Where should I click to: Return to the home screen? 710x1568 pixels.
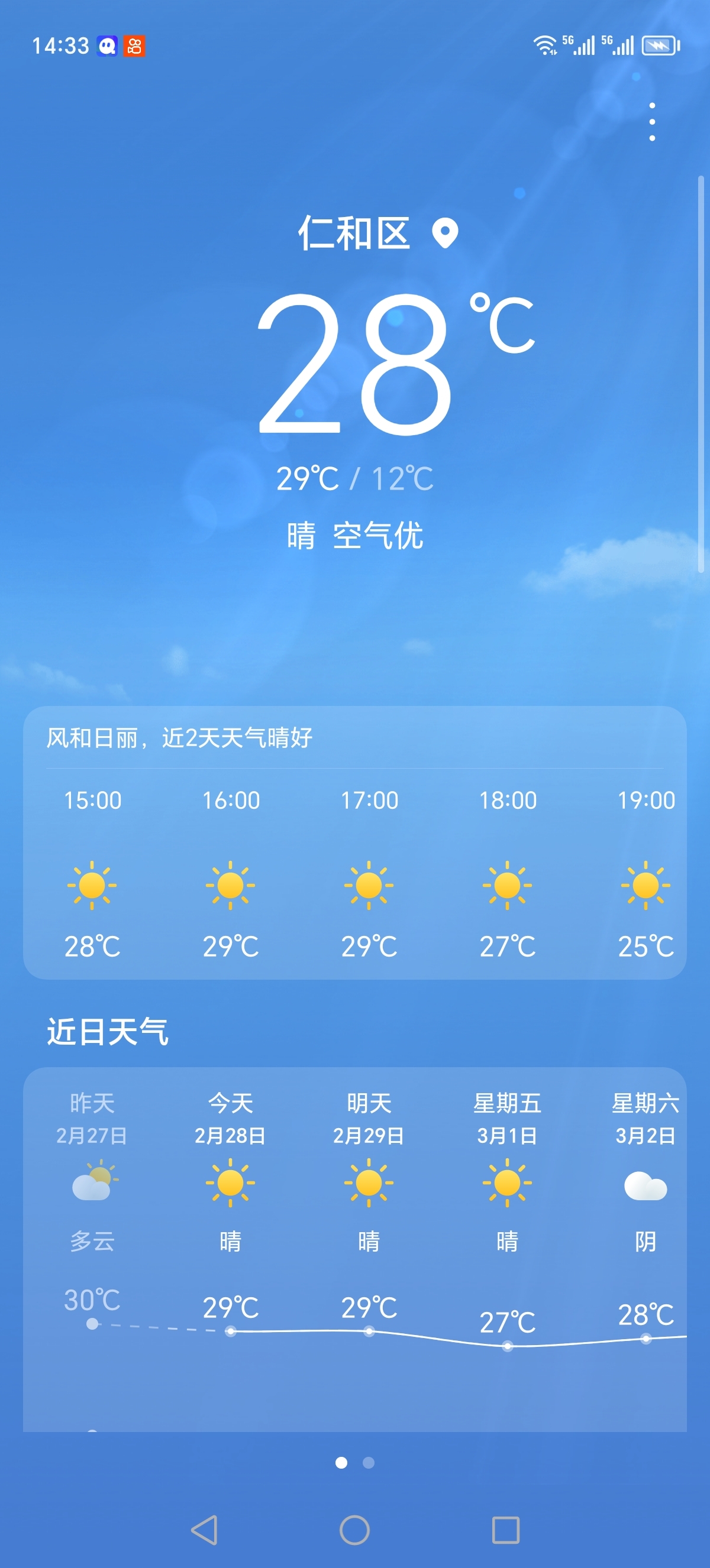(x=355, y=1530)
